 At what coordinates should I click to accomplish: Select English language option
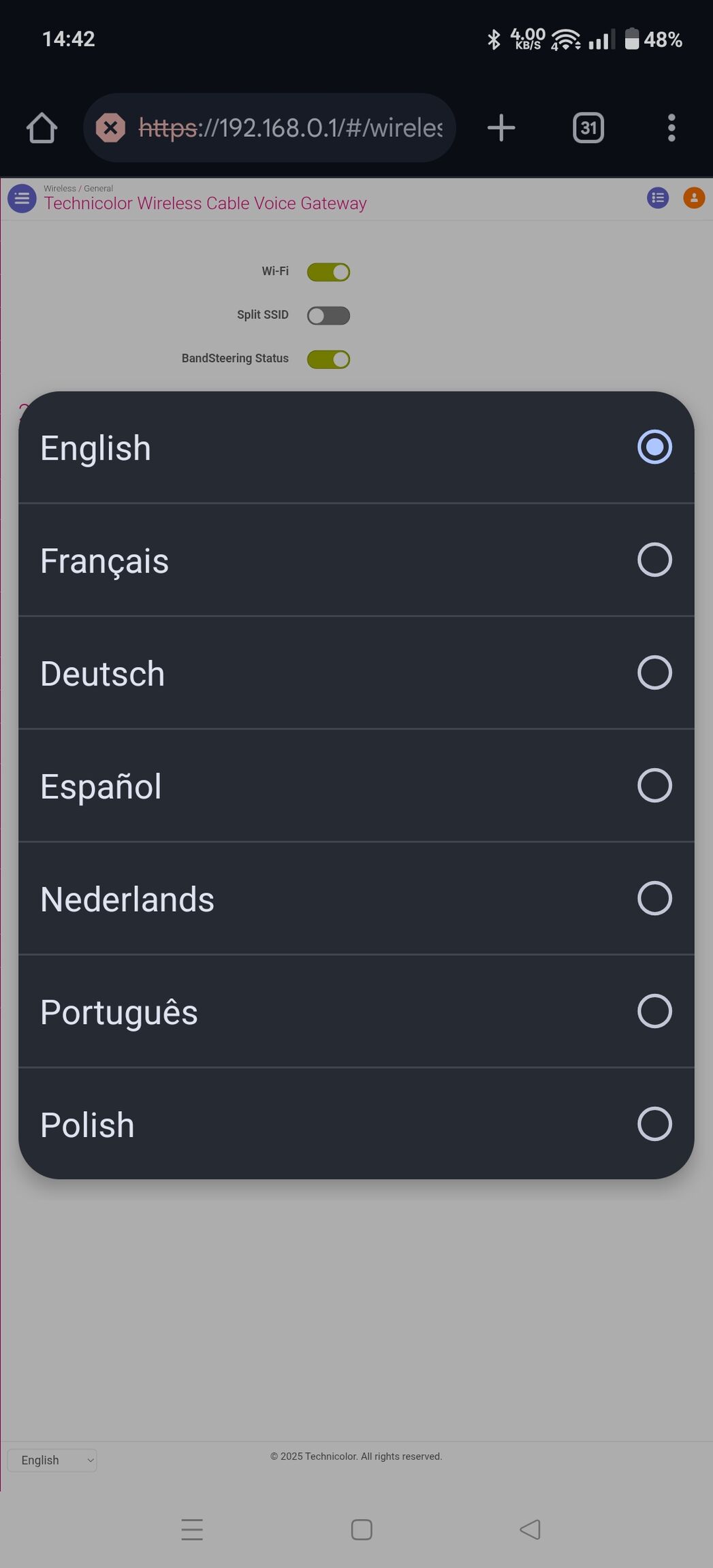click(356, 447)
